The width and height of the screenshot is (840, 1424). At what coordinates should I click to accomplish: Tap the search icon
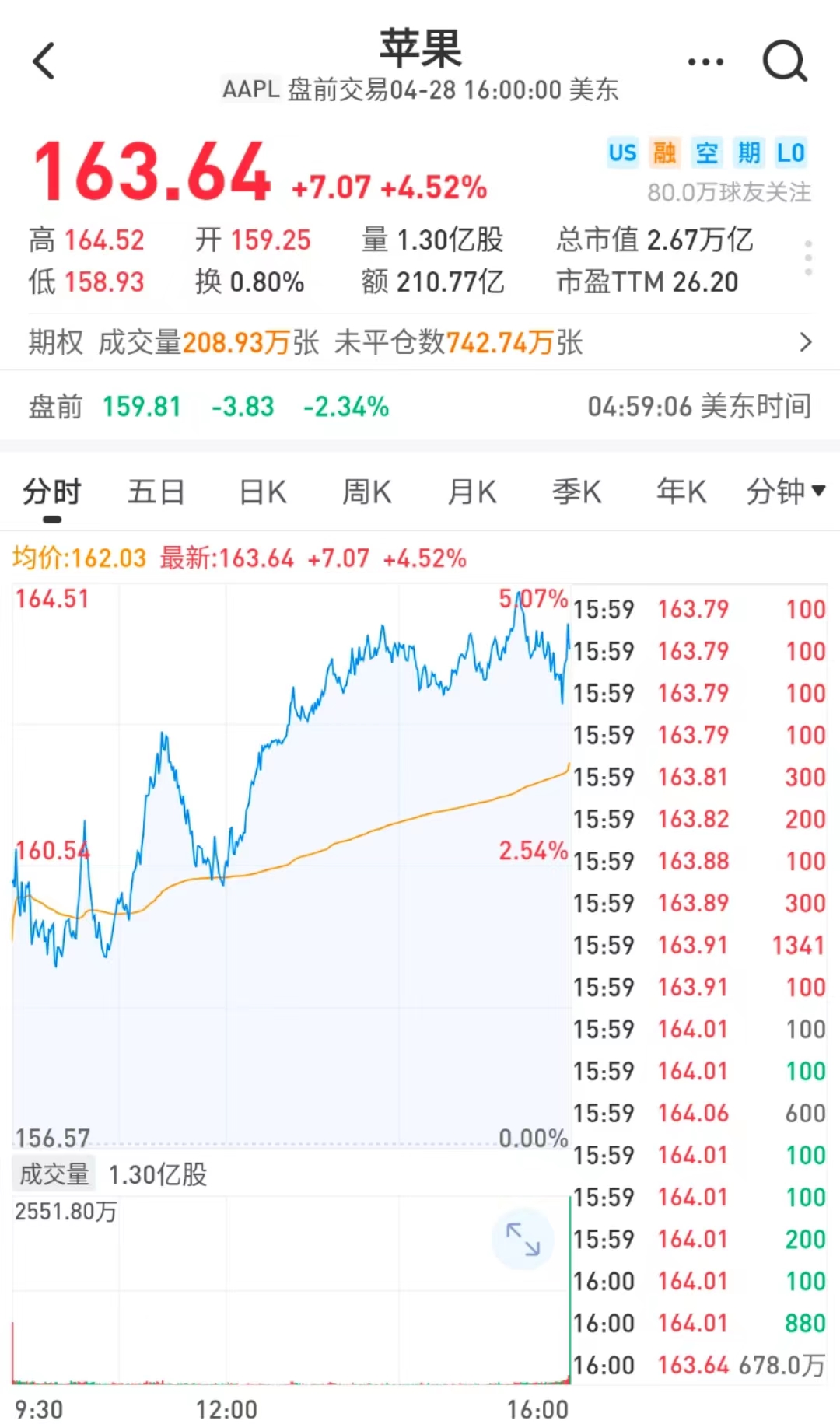coord(786,61)
